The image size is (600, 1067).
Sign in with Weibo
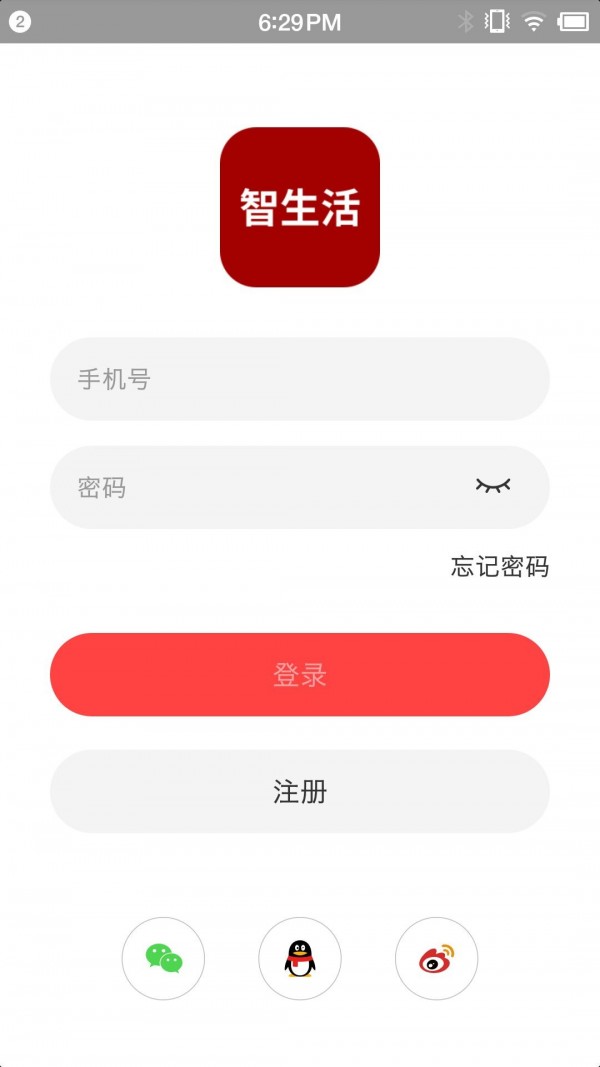click(x=437, y=958)
